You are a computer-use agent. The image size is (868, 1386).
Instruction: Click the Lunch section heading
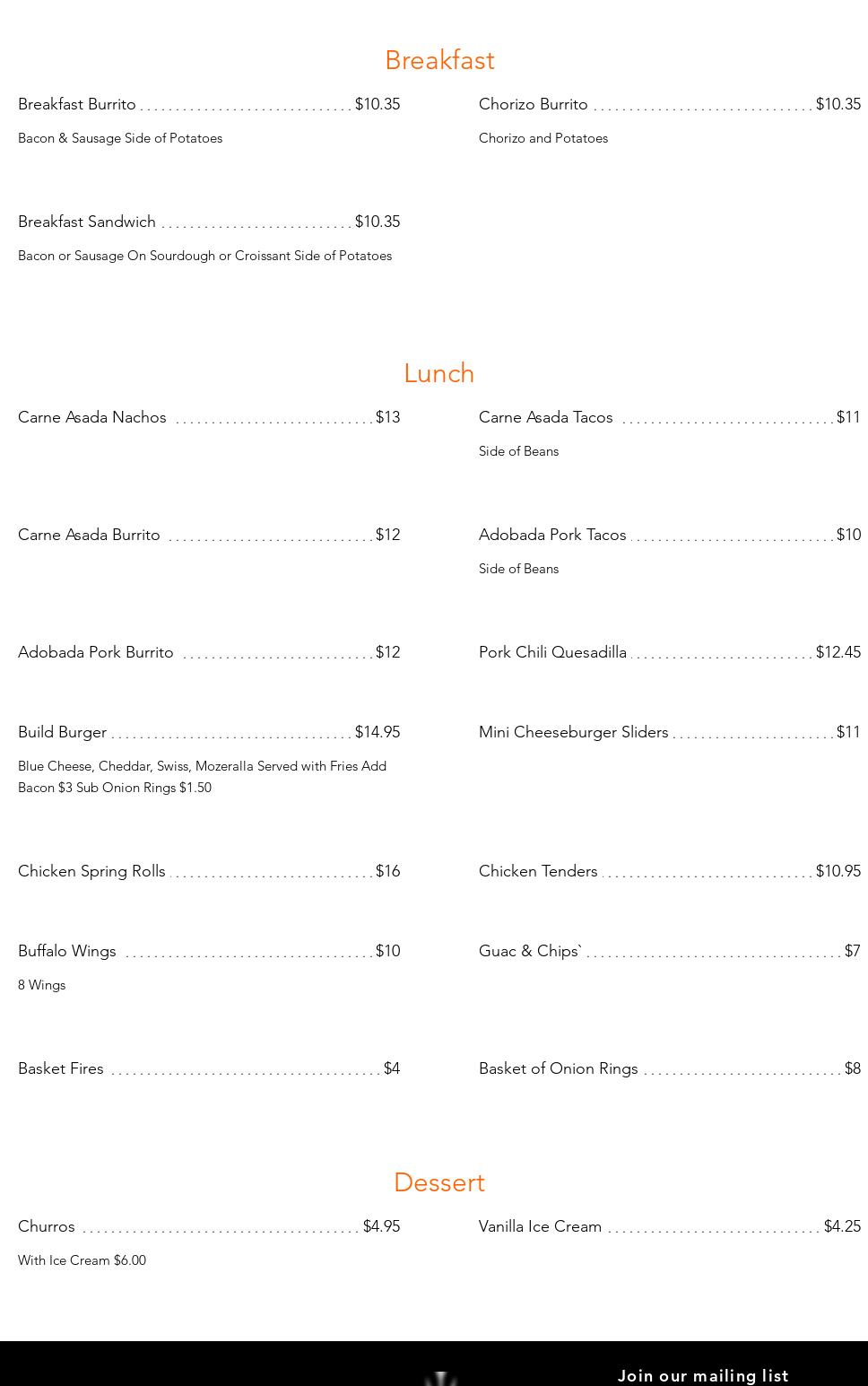pos(438,373)
